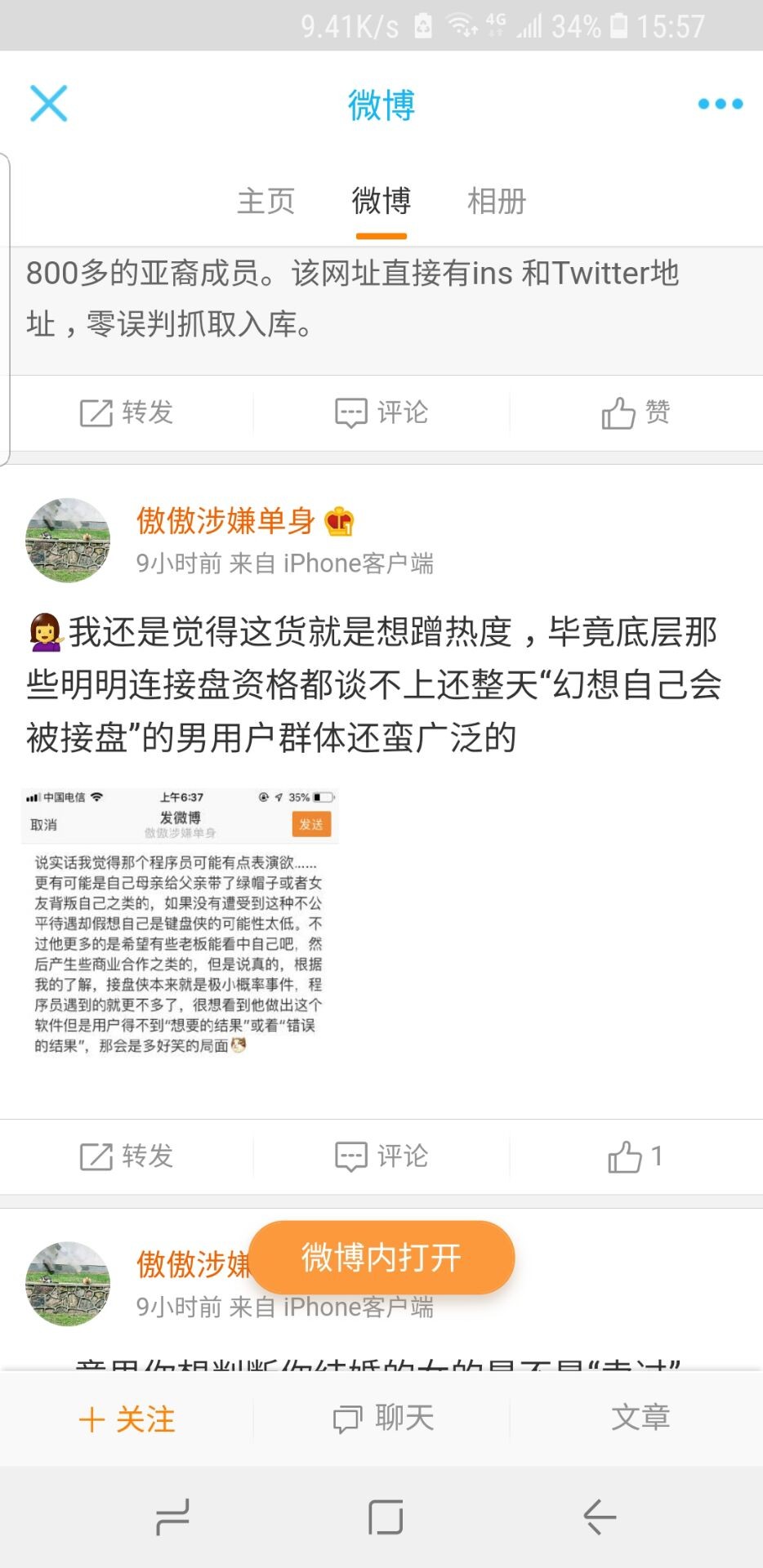Repost the 蹭热度 post
Image resolution: width=763 pixels, height=1568 pixels.
[127, 1156]
